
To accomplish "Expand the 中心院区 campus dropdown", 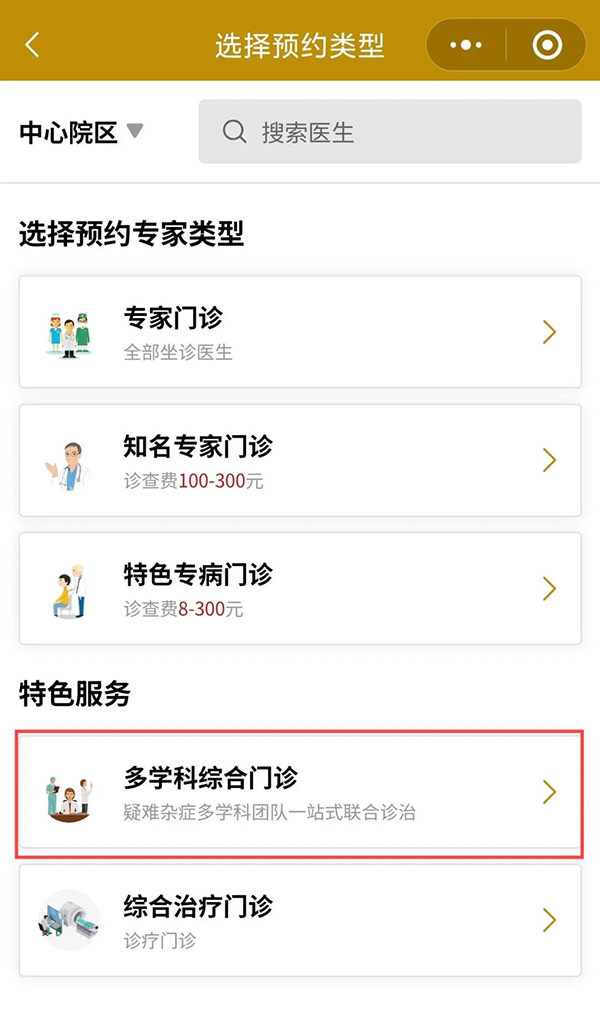I will [82, 132].
